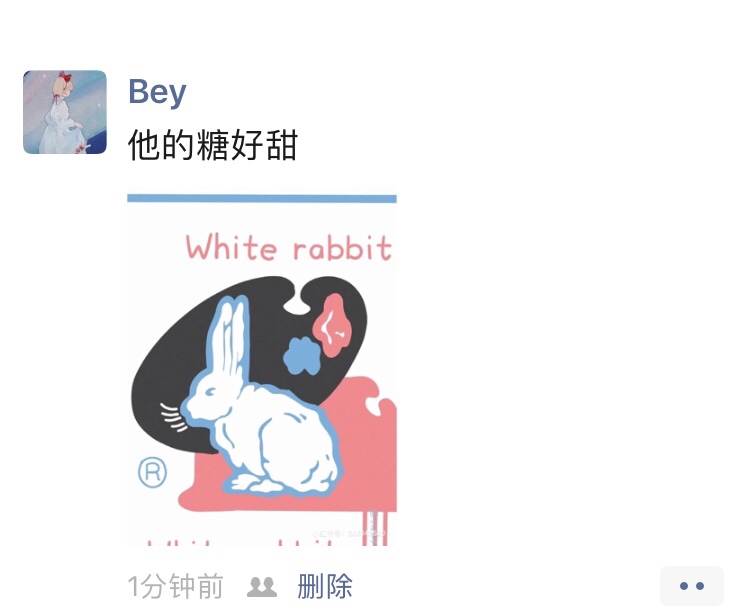The image size is (743, 614).
Task: Check who can see this post
Action: pos(262,587)
